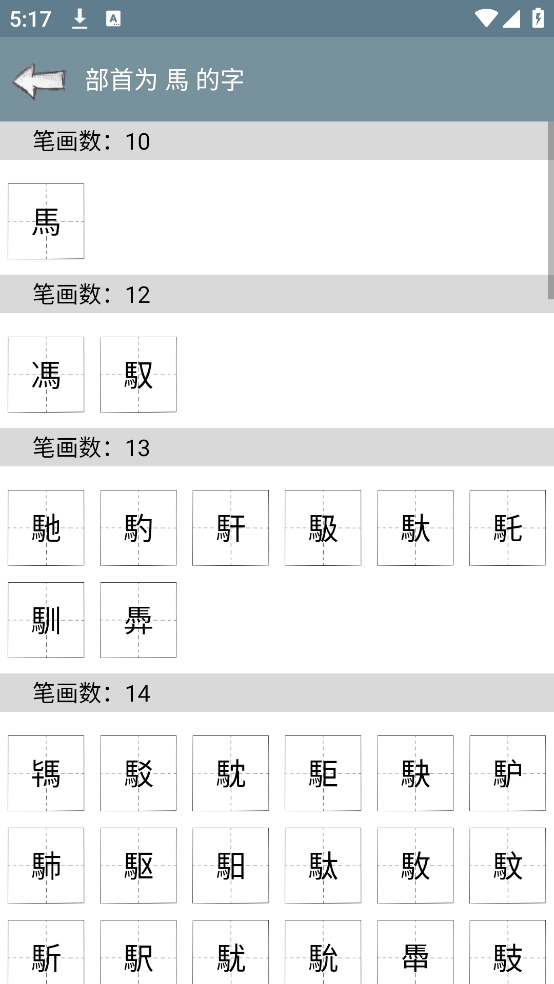This screenshot has width=554, height=984.
Task: Select the character 馭
Action: [138, 375]
